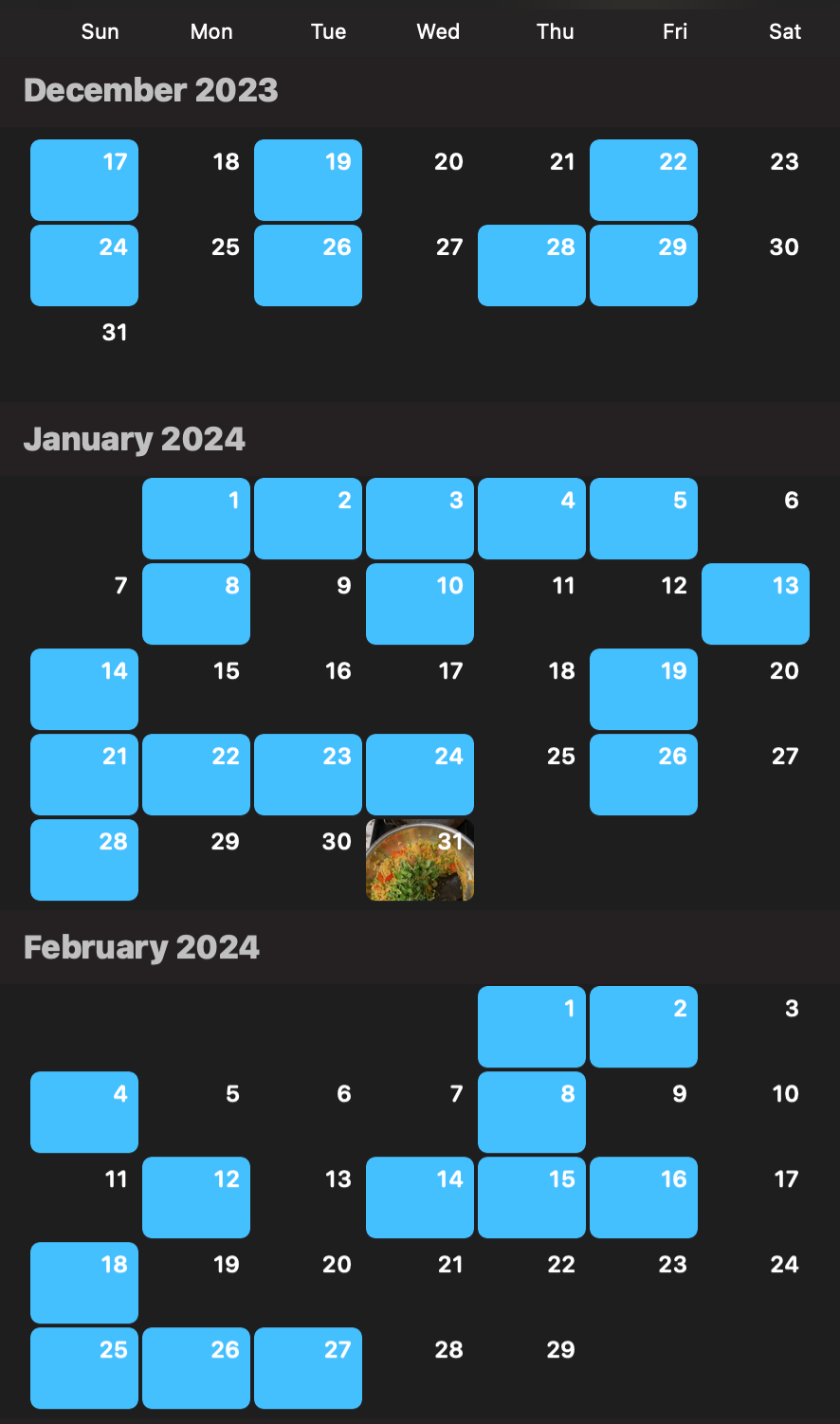The image size is (840, 1424).
Task: Select December 22 highlighted day
Action: [x=644, y=180]
